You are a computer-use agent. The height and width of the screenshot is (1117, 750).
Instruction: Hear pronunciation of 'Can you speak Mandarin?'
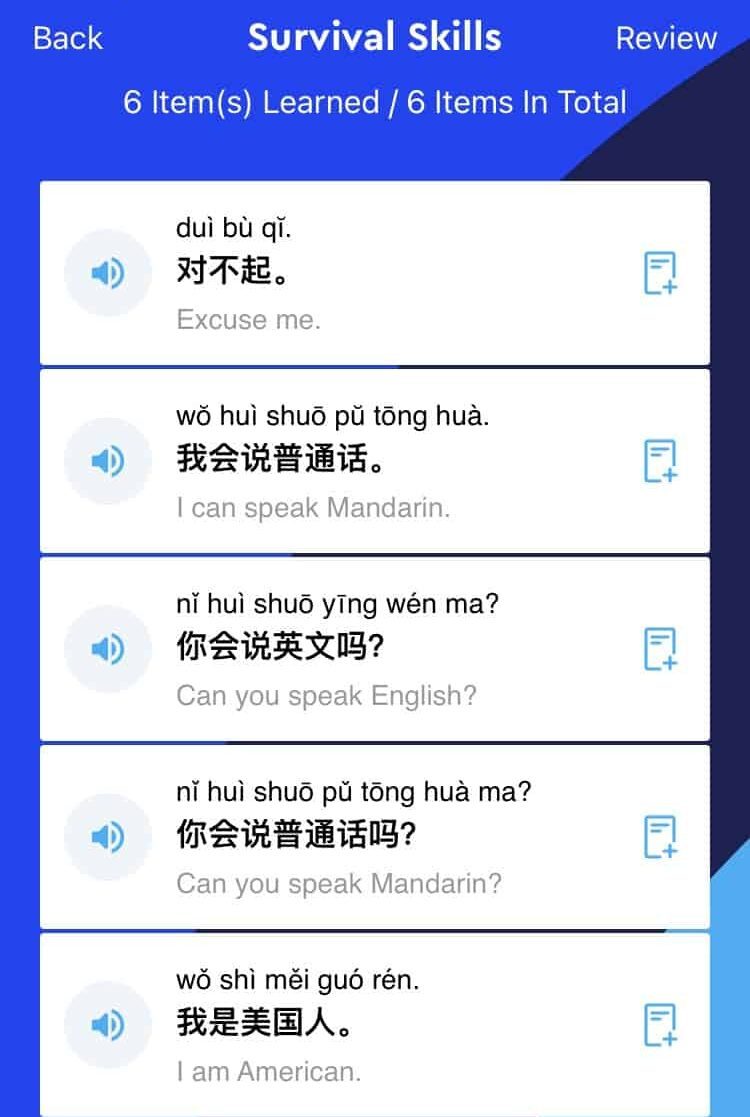[x=107, y=837]
